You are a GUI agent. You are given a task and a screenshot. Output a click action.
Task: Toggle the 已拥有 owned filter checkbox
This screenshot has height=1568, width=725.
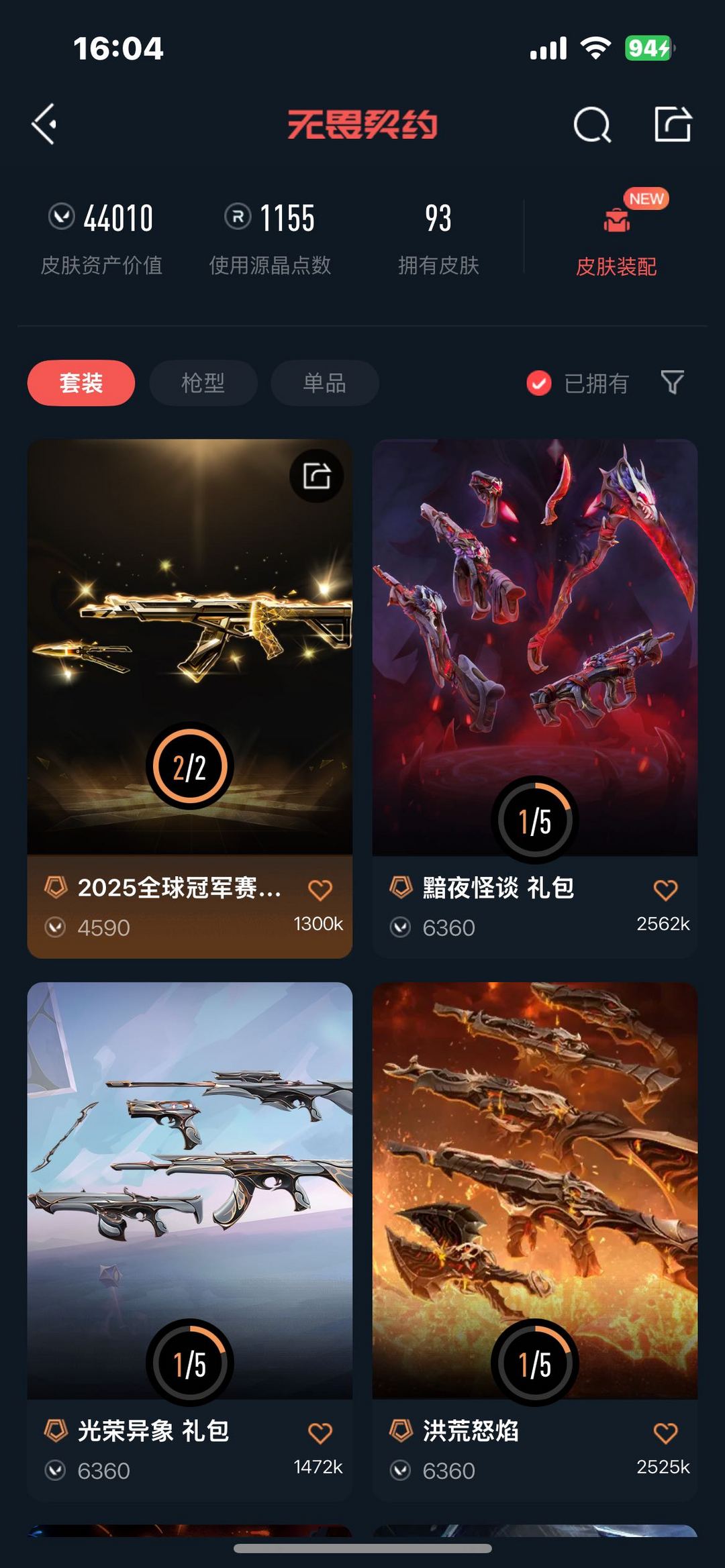[538, 382]
